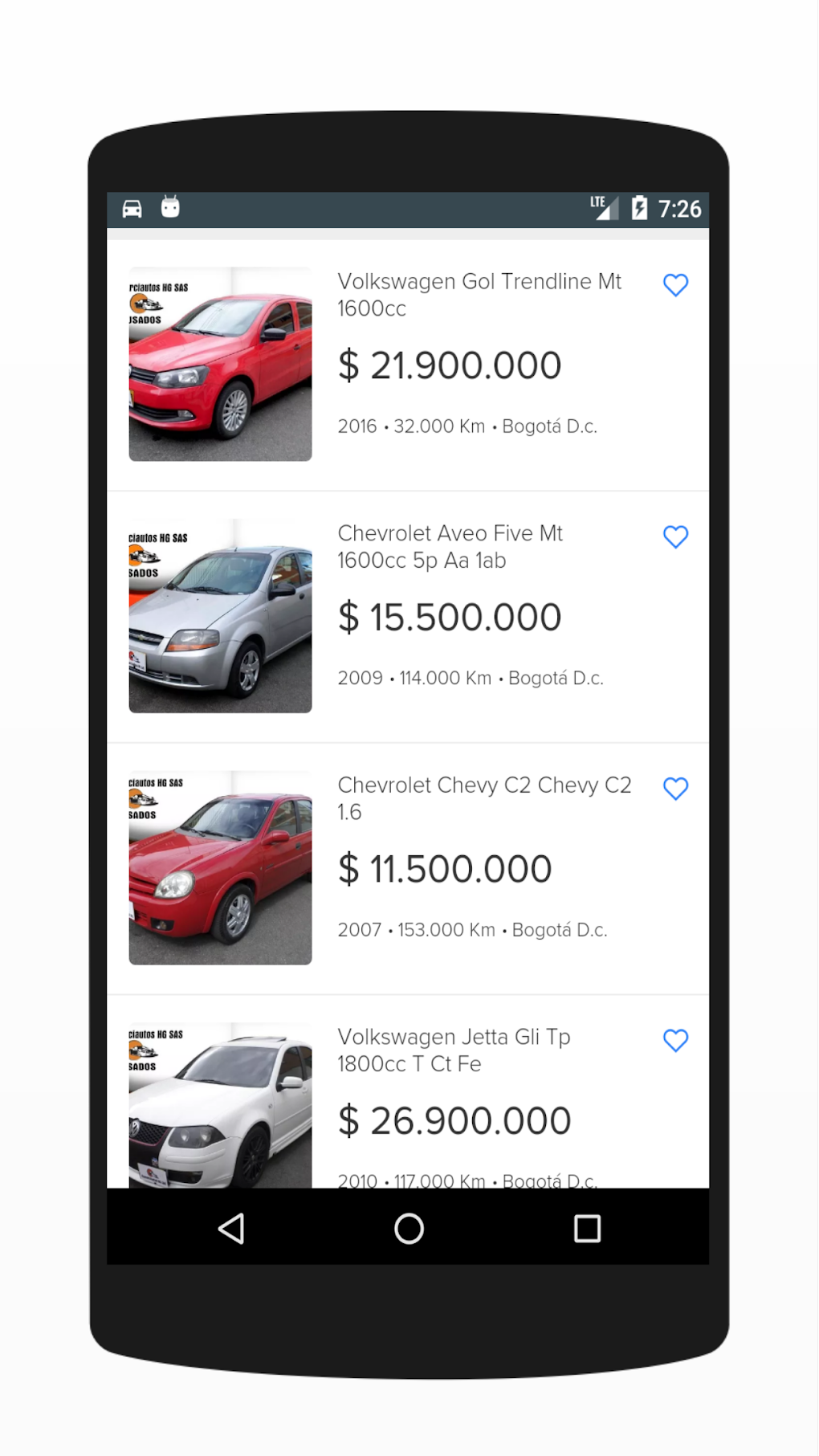Favorite the Volkswagen Jetta Gli listing
The height and width of the screenshot is (1456, 819).
675,1040
